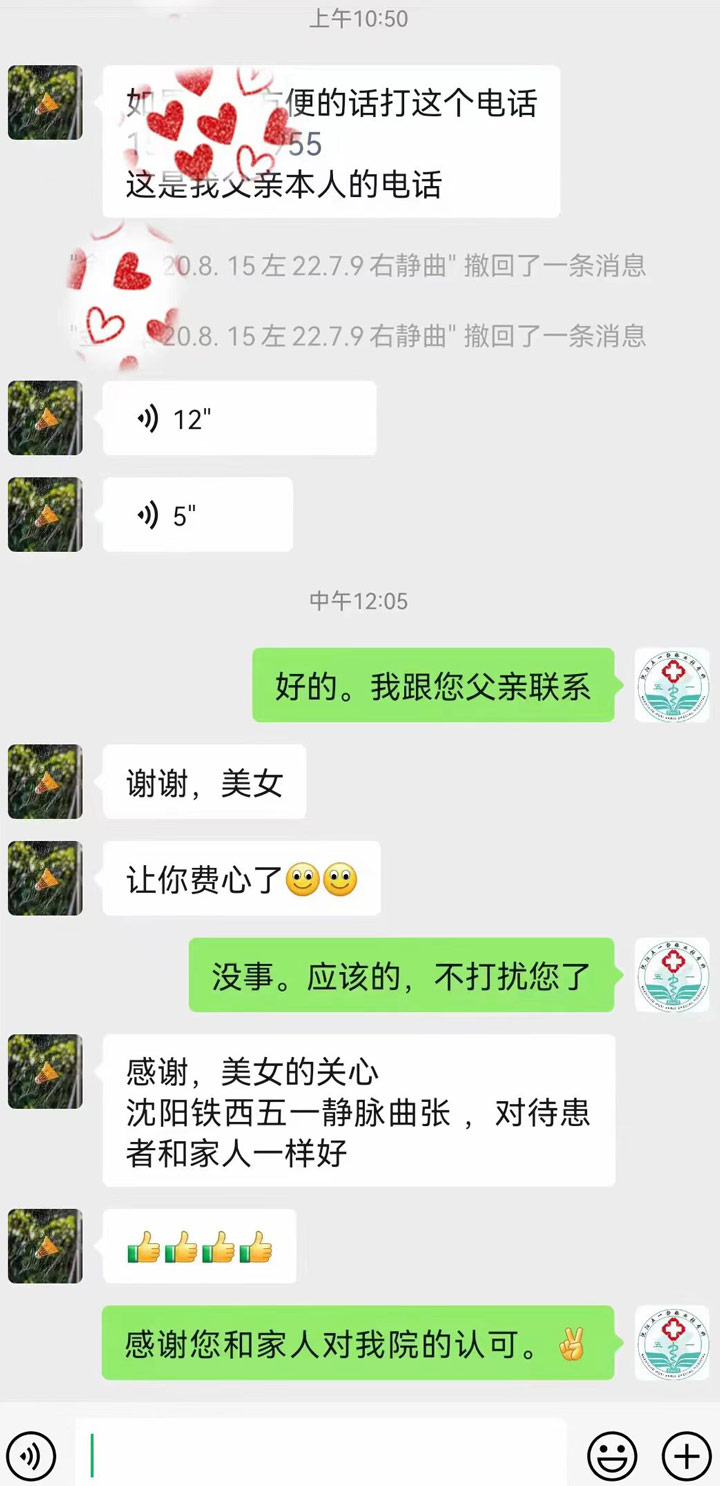The height and width of the screenshot is (1486, 720).
Task: Switch to voice input mode
Action: point(31,1456)
